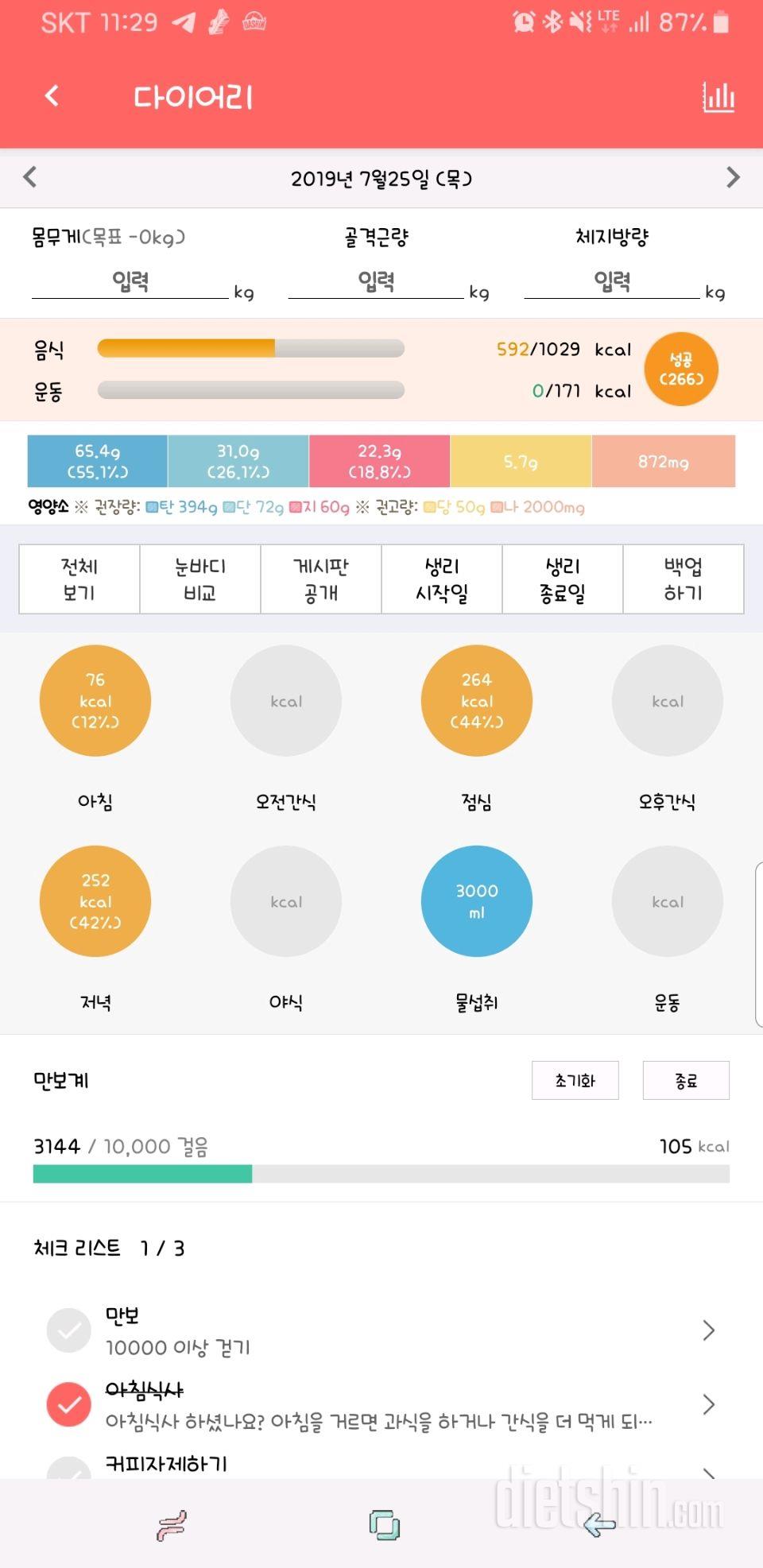
Task: Uncheck the 아침식사 checklist item
Action: click(69, 1404)
